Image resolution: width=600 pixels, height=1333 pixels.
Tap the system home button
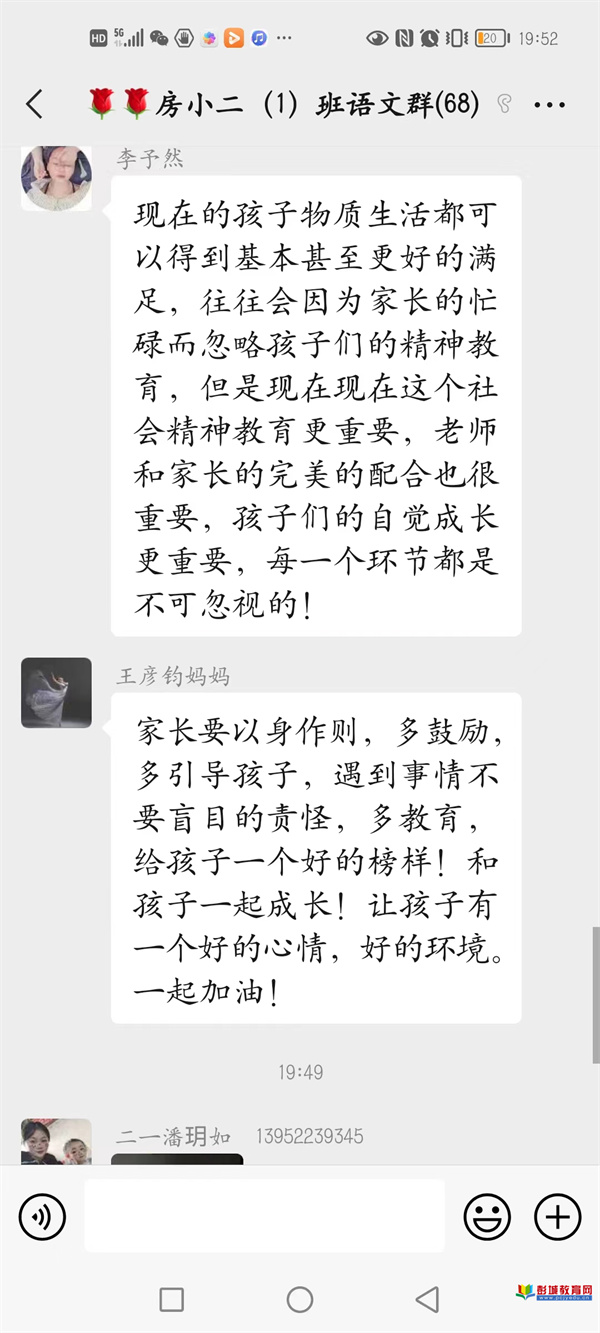click(300, 1299)
